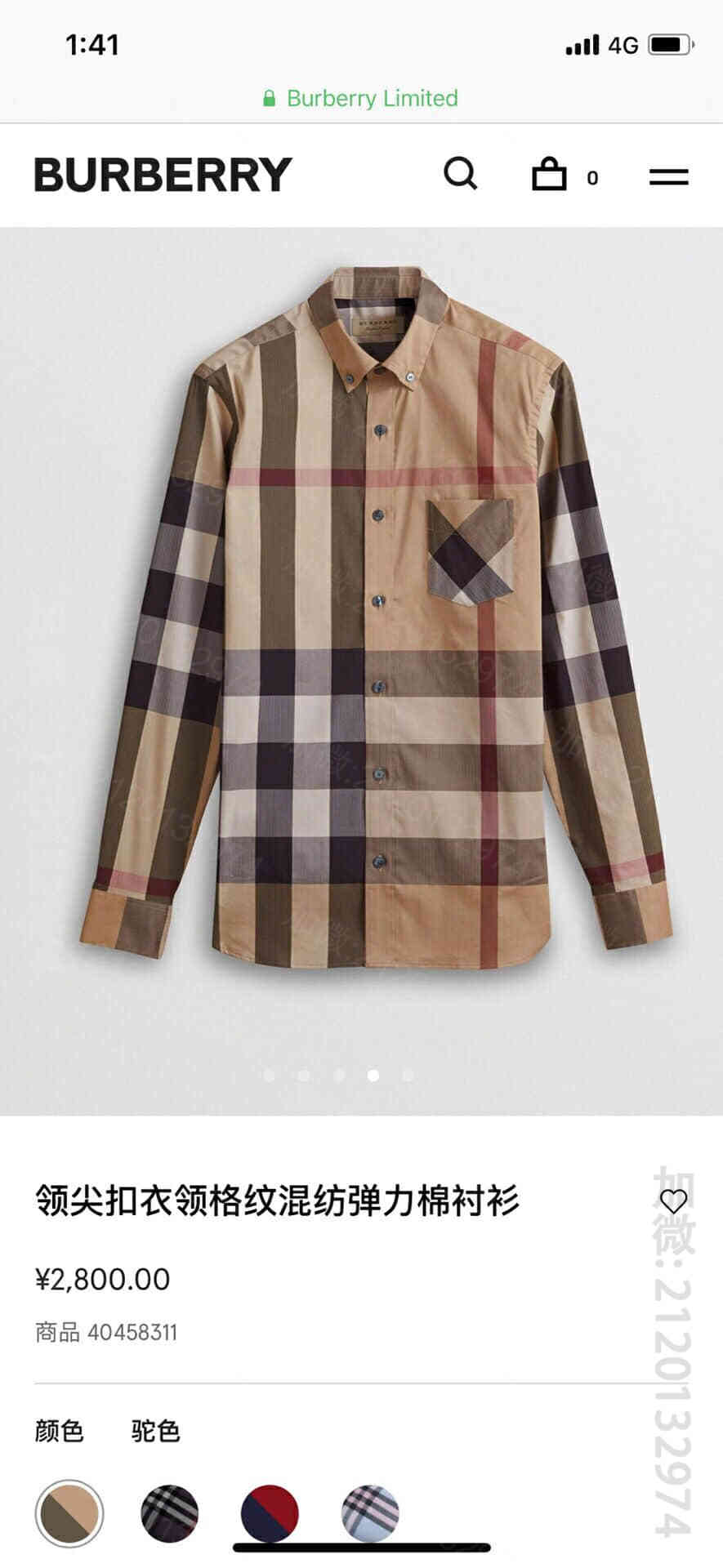Select the pale blue check swatch
This screenshot has width=723, height=1568.
click(370, 1513)
